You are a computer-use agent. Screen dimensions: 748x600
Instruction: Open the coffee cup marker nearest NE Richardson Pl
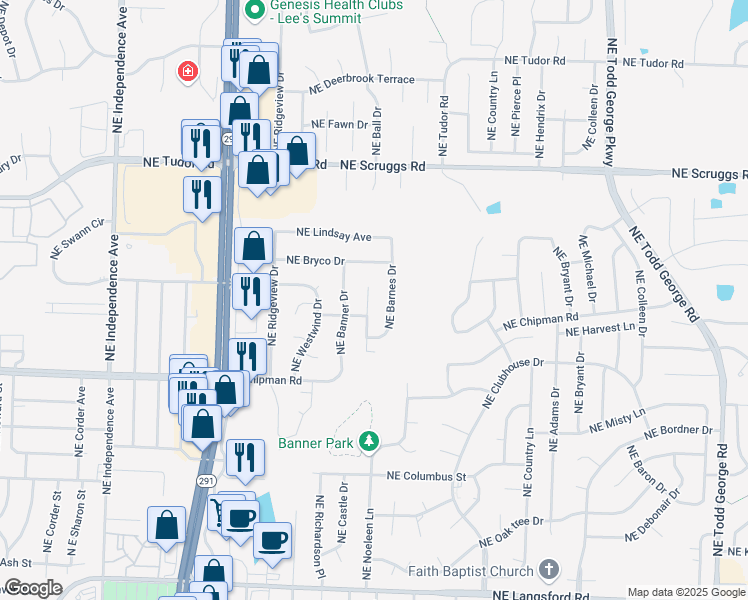pos(272,542)
